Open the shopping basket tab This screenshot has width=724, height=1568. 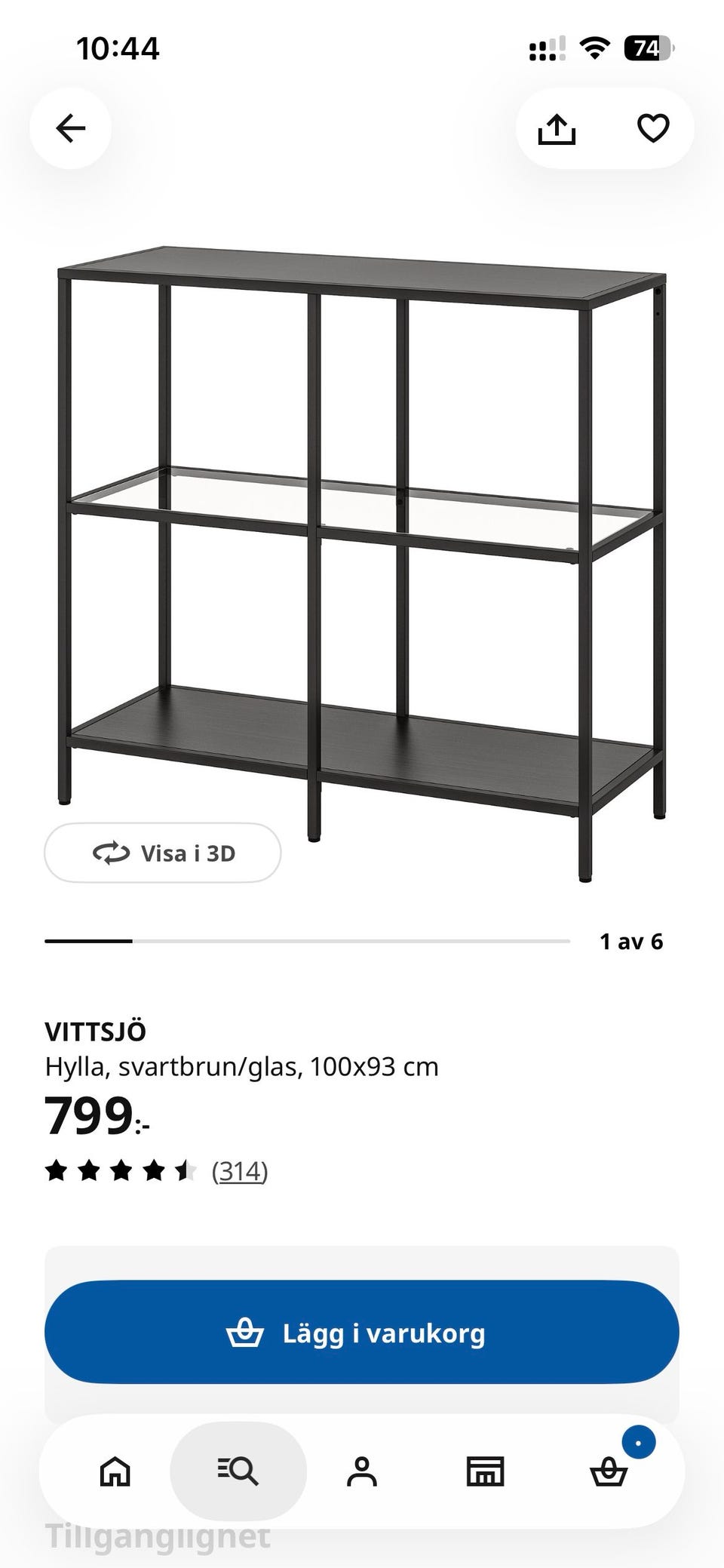click(x=609, y=1471)
